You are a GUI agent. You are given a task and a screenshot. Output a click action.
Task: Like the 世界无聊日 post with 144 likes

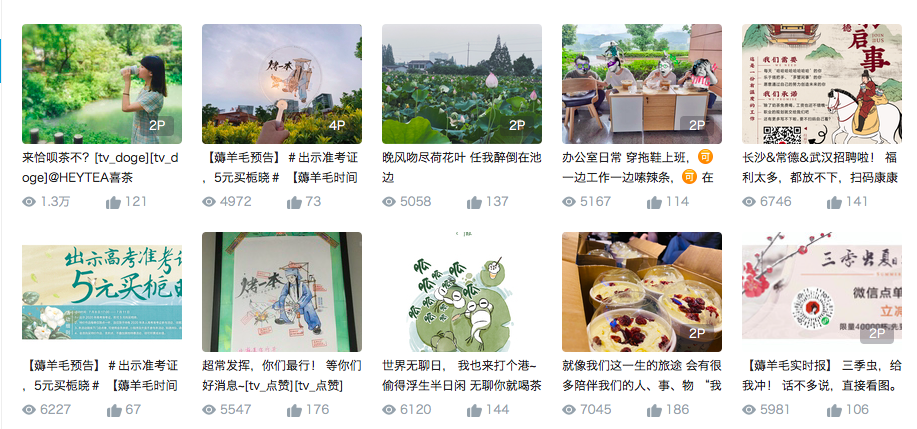pos(474,410)
